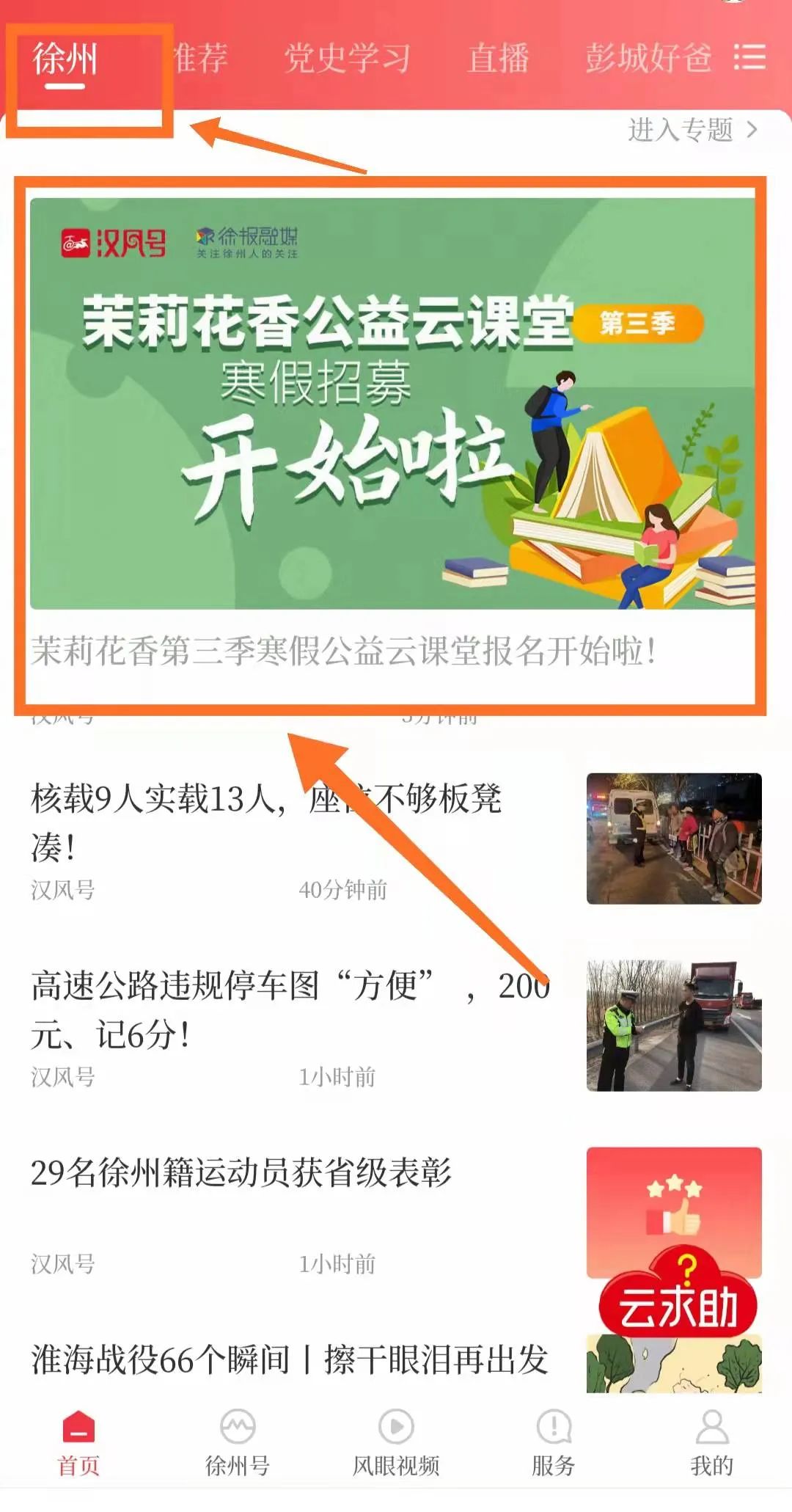Switch to 徐州号 bottom tab
The height and width of the screenshot is (1512, 792).
click(237, 1442)
